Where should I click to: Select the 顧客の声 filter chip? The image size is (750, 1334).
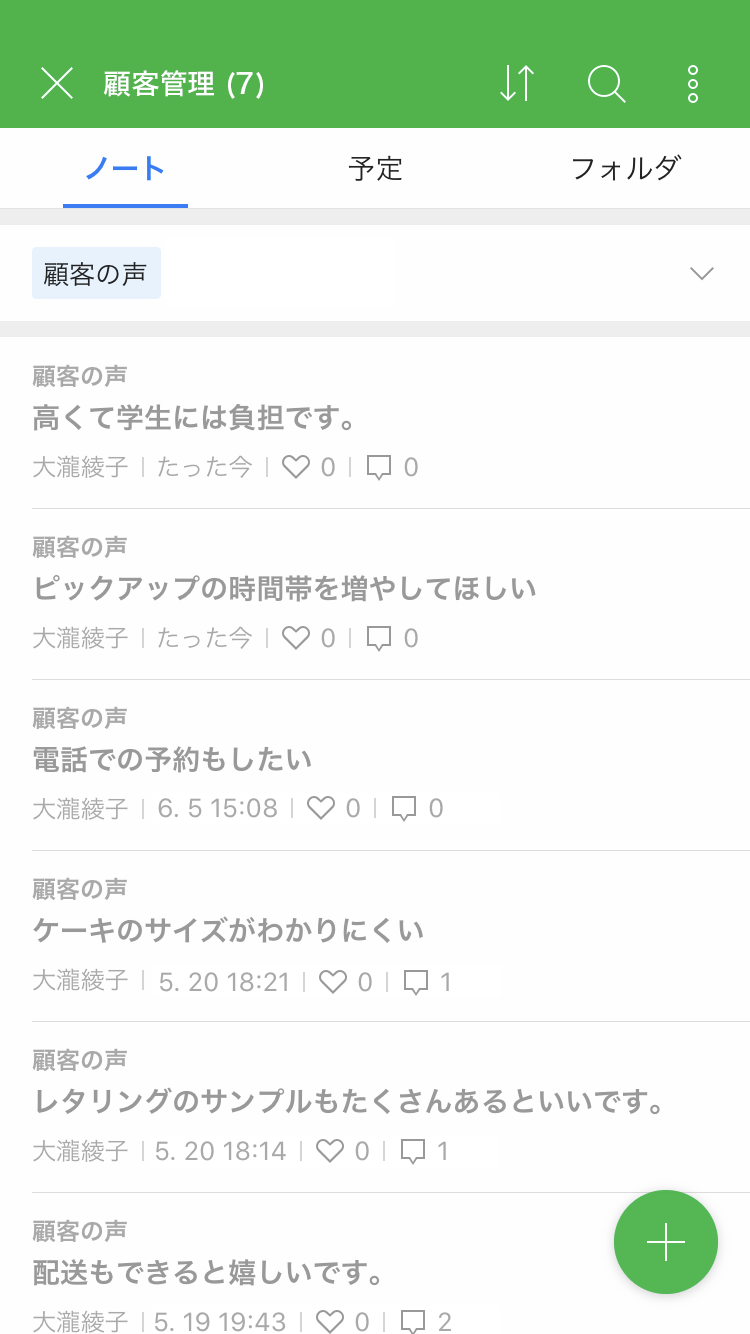click(x=96, y=274)
